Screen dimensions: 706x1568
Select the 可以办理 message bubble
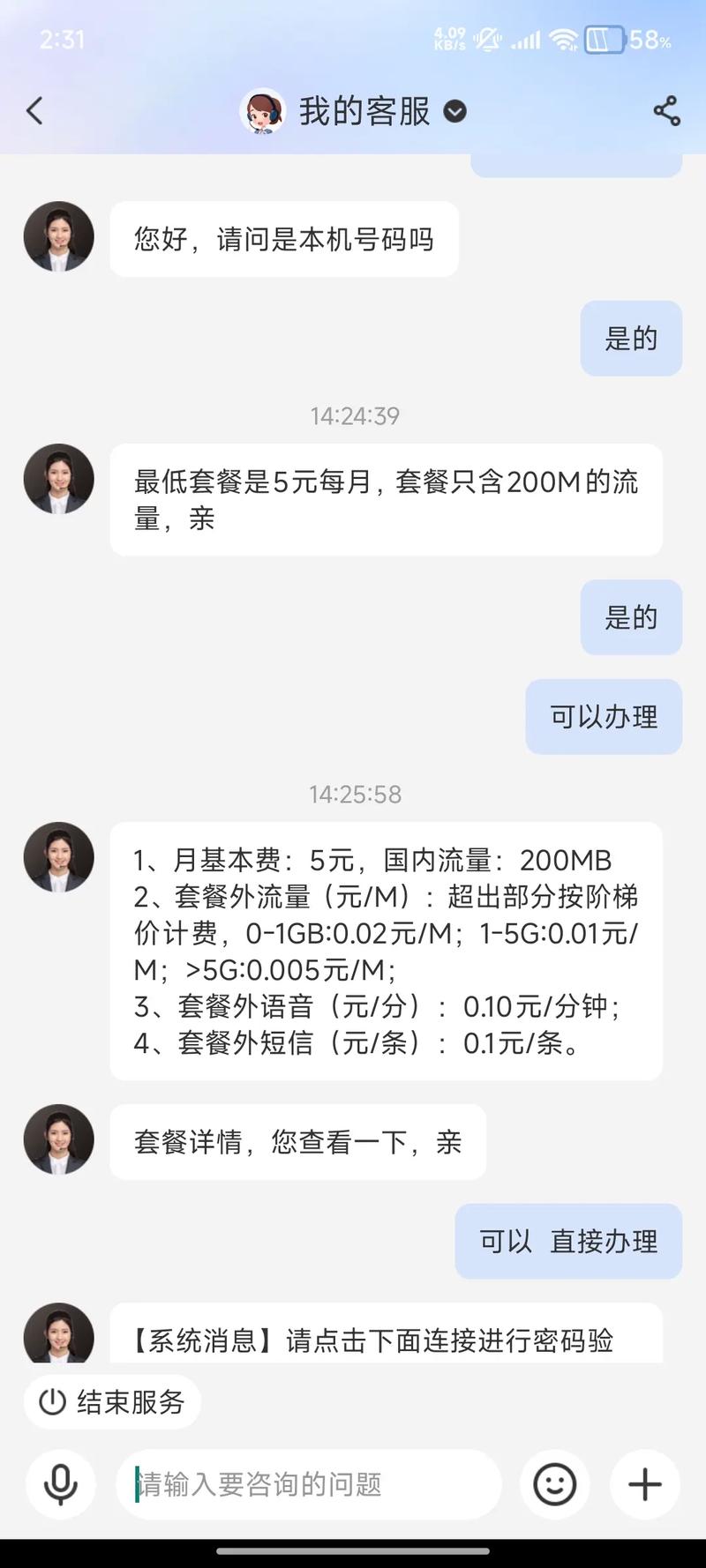[x=604, y=717]
